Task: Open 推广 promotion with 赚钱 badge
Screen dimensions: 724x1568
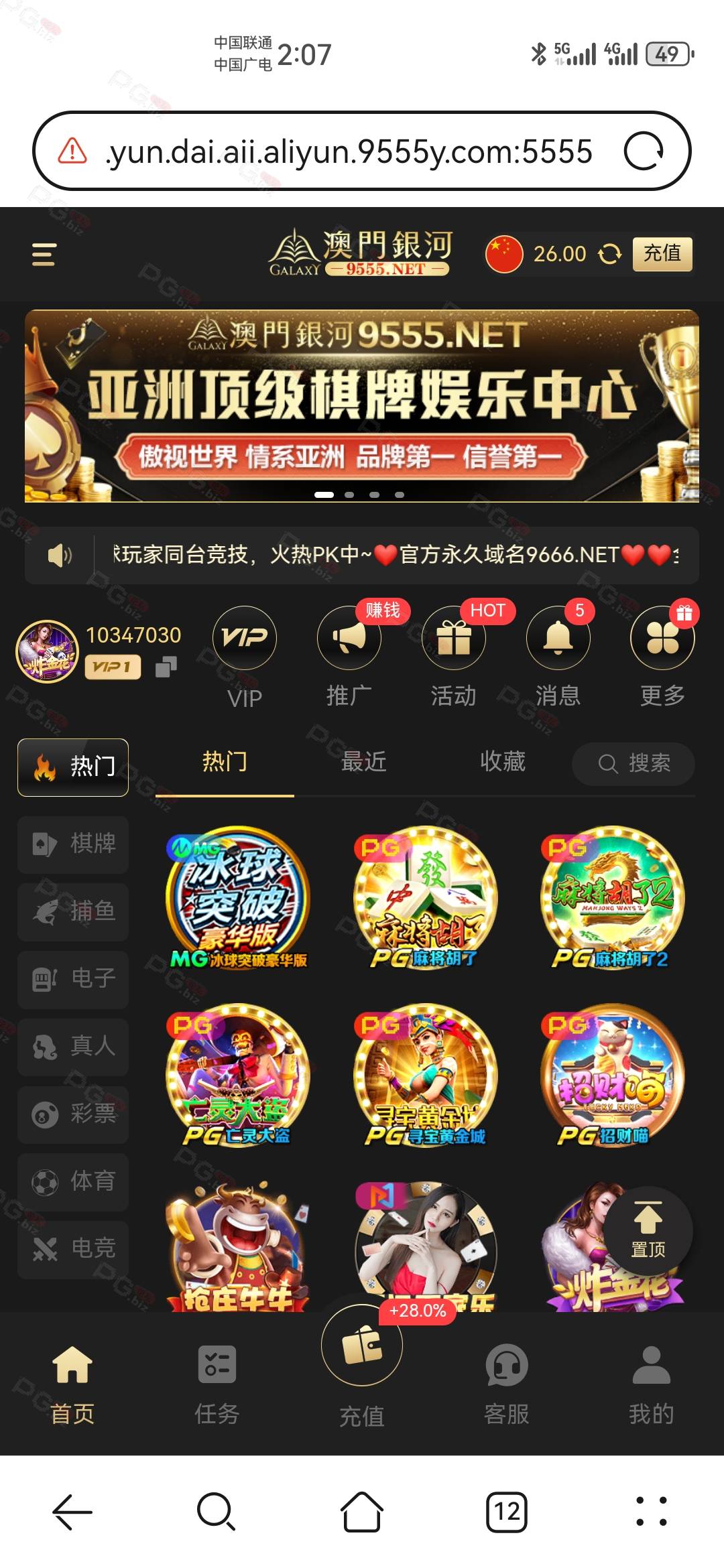Action: (x=349, y=657)
